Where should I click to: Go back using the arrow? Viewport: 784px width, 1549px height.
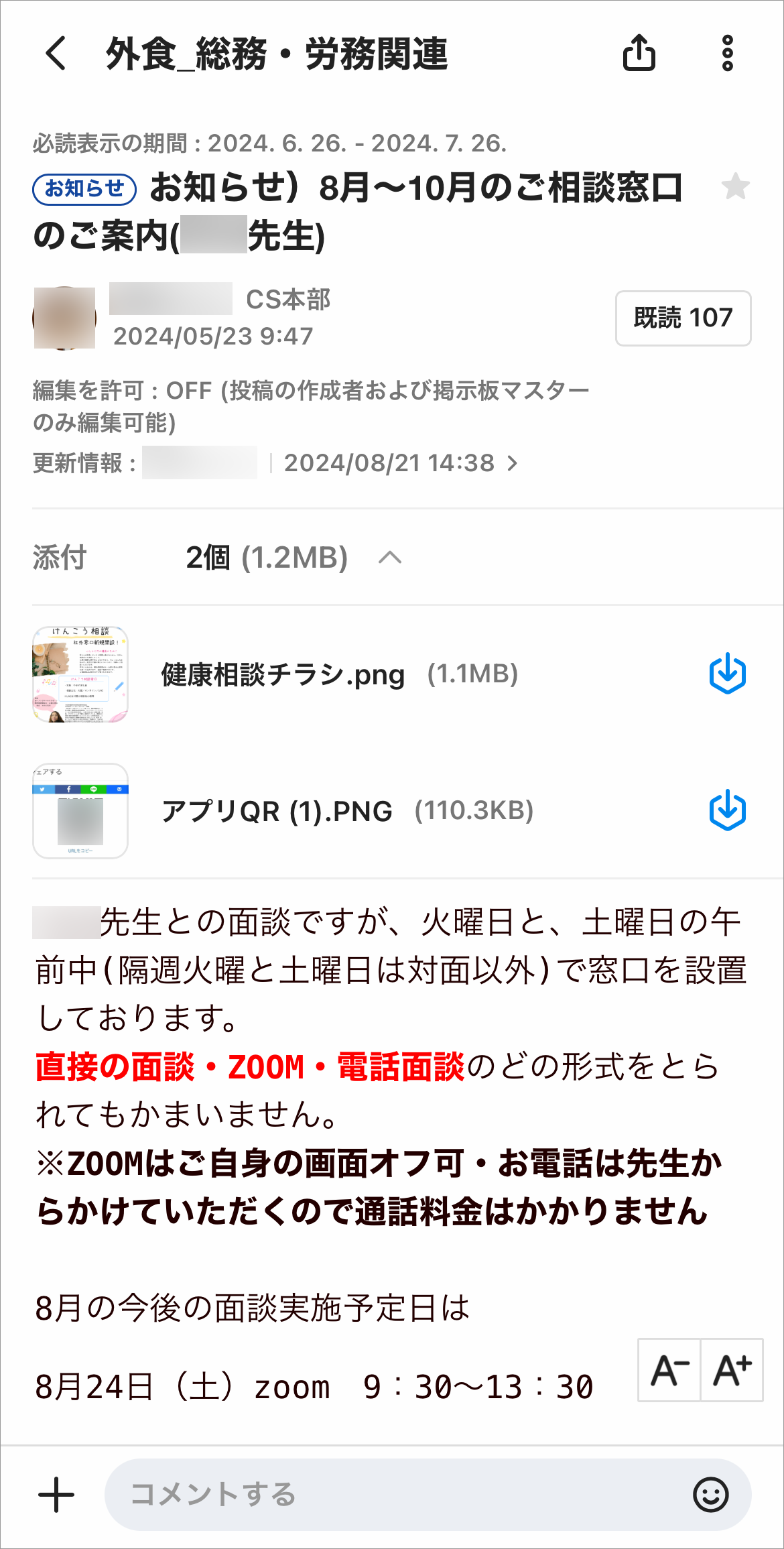click(56, 54)
